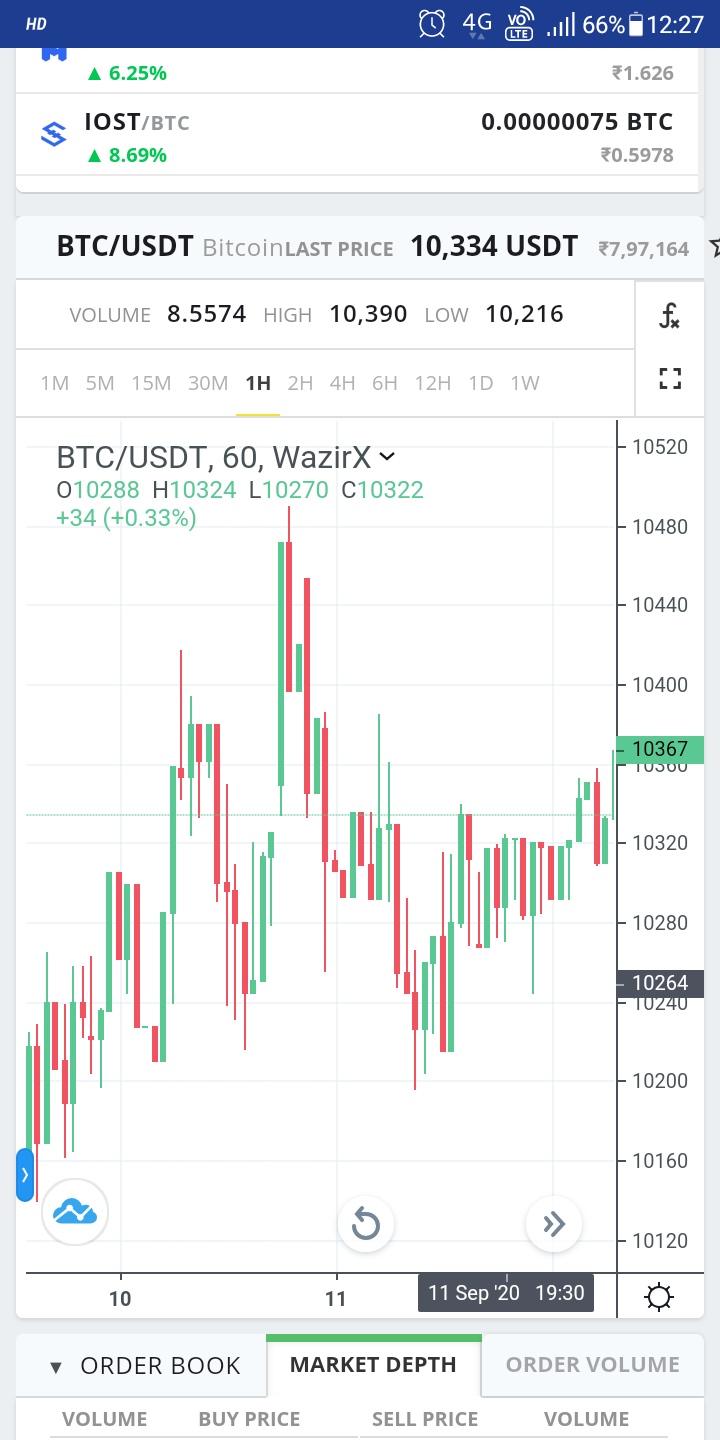
Task: Switch to the 15M interval
Action: tap(151, 383)
